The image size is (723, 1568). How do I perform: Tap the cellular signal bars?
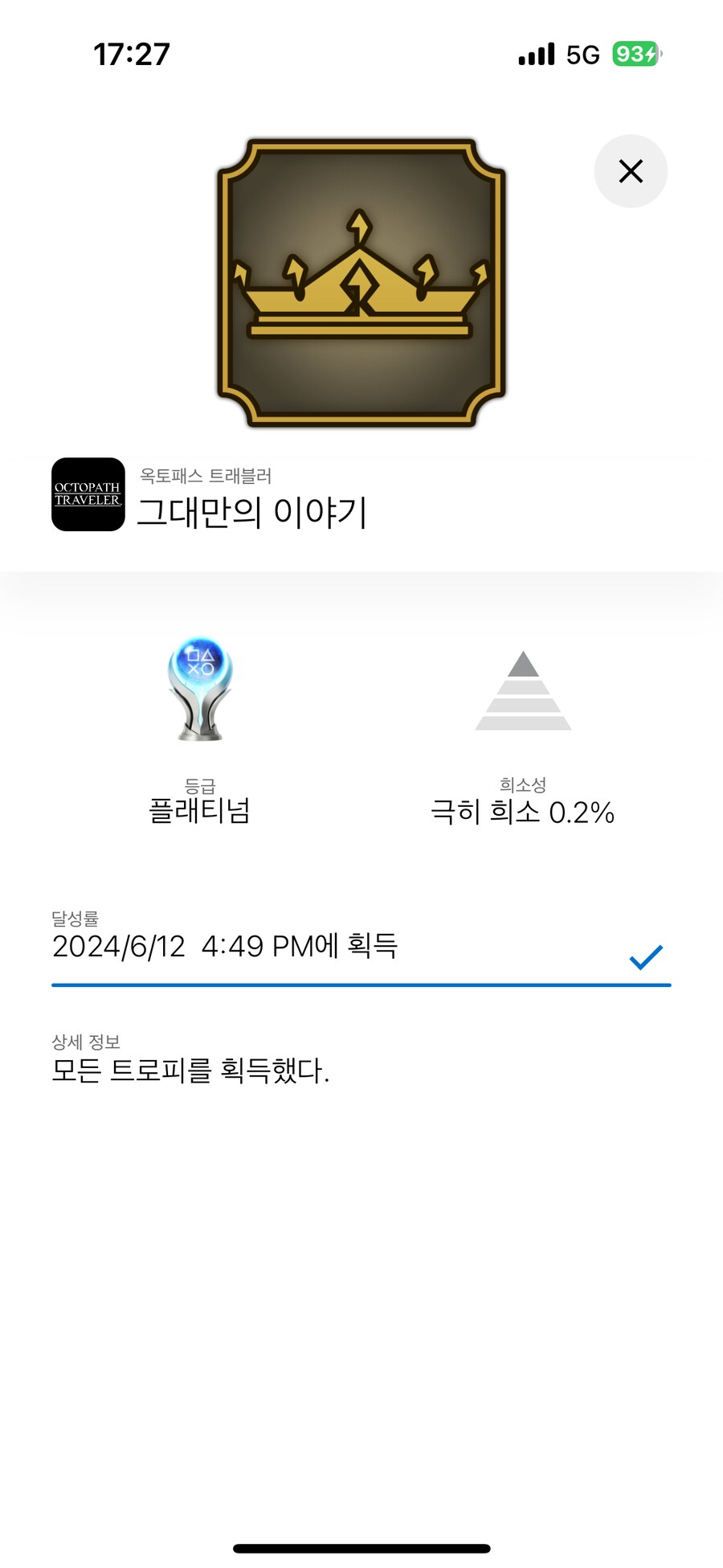(535, 53)
